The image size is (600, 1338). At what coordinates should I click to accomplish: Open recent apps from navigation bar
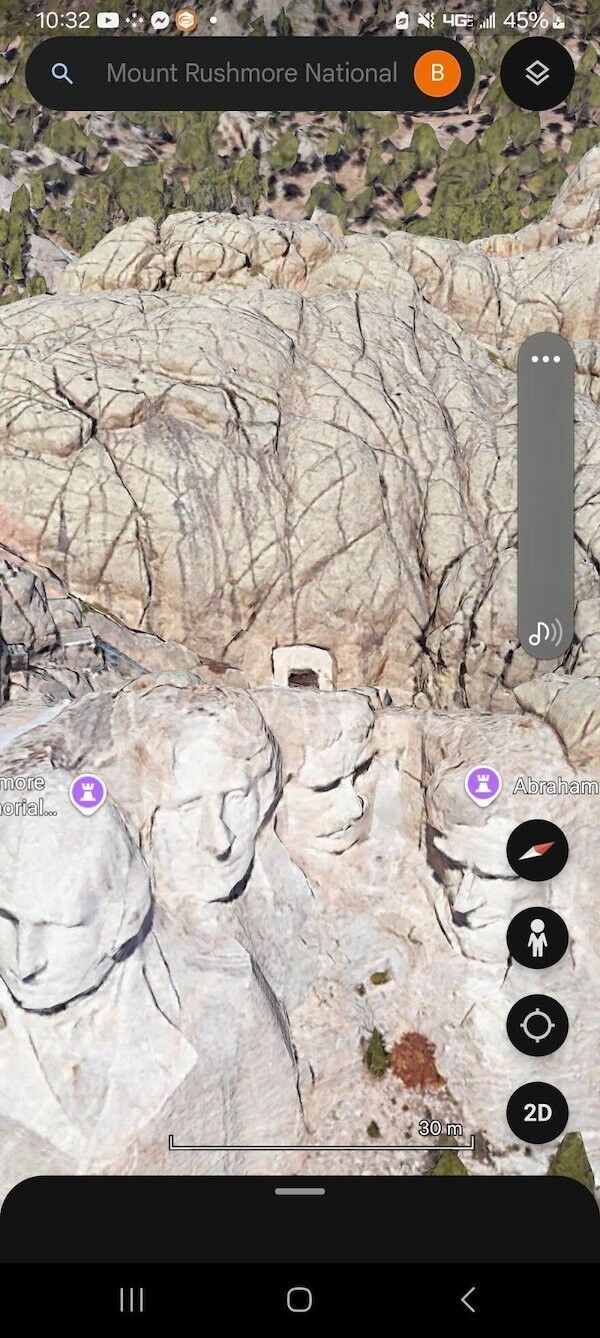(x=131, y=1299)
